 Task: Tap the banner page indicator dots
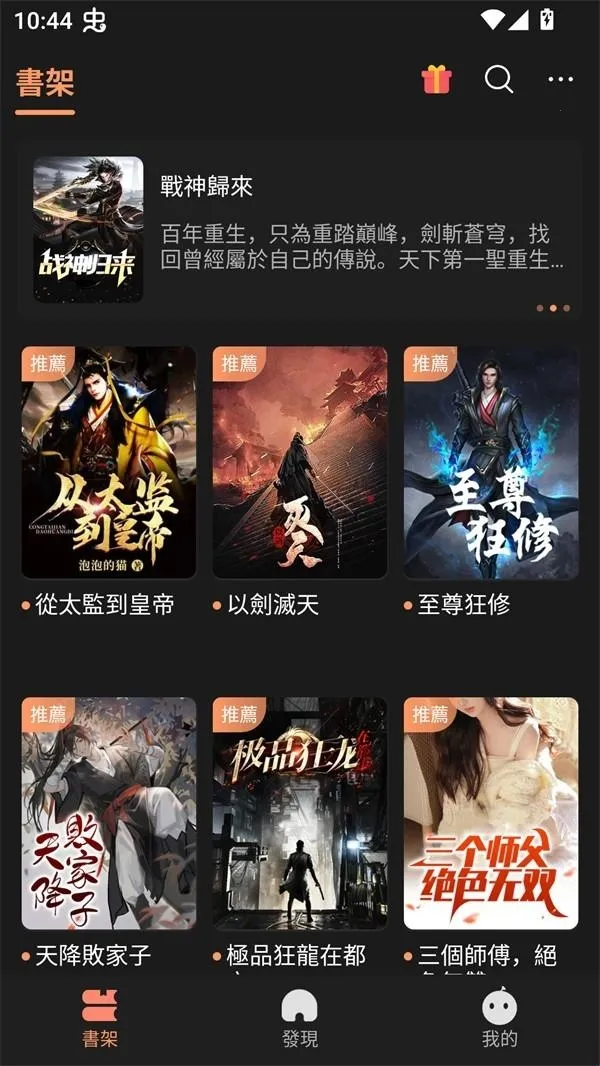pos(553,308)
